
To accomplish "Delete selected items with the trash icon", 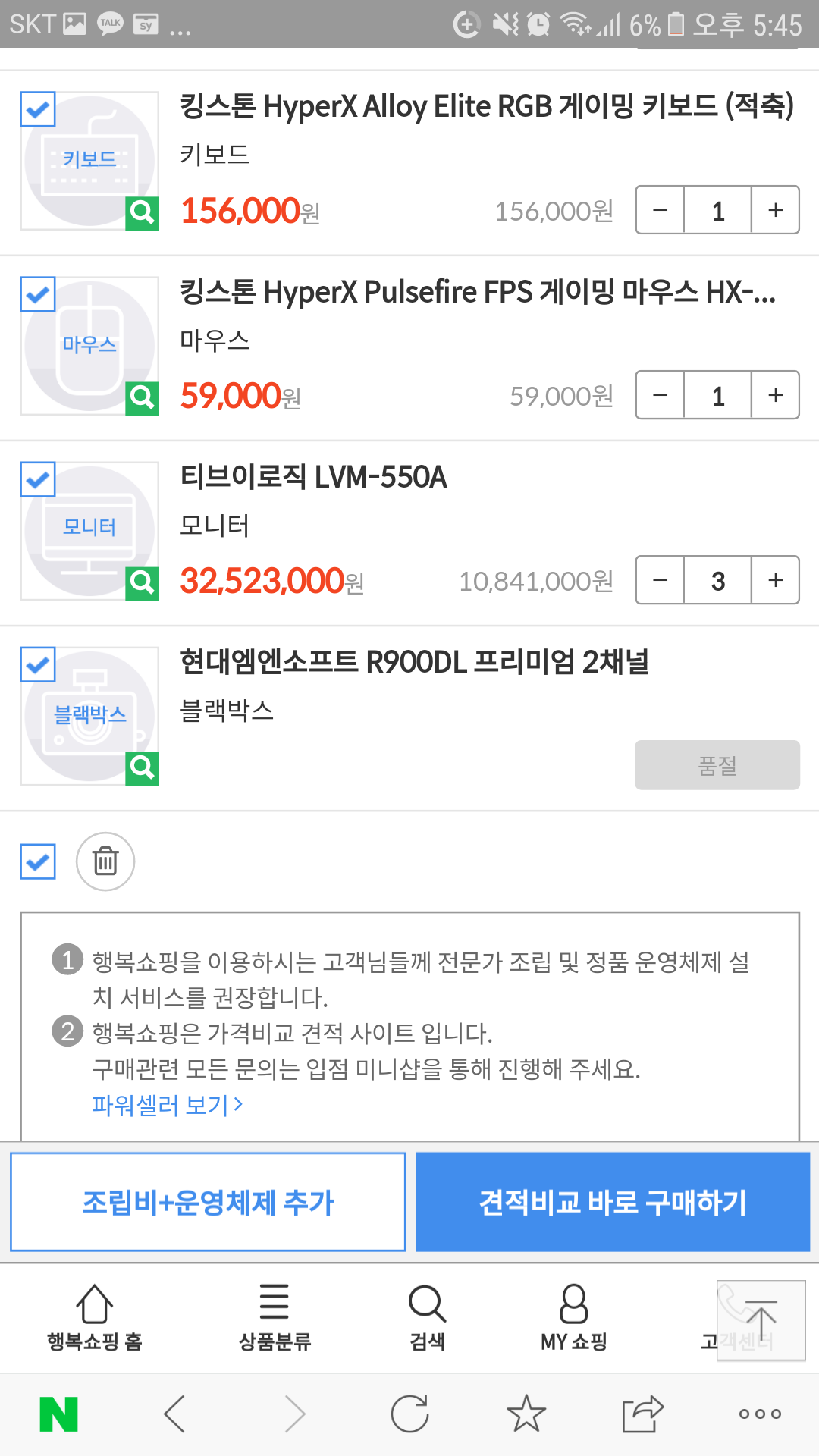I will coord(105,861).
